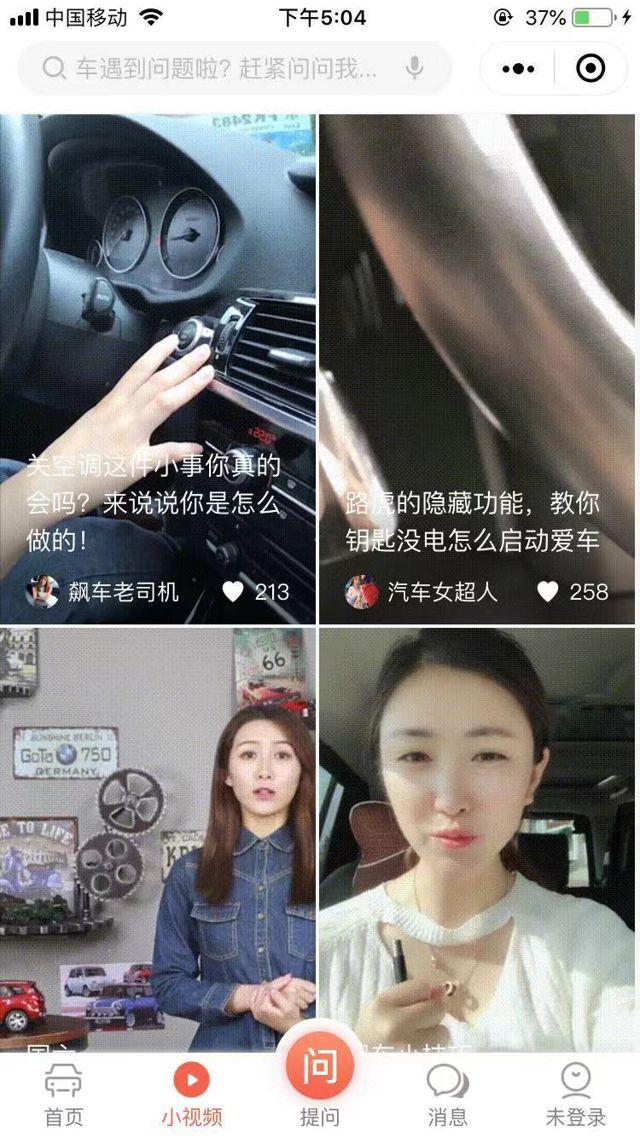Open the mini program more options menu
This screenshot has height=1138, width=640.
[518, 69]
